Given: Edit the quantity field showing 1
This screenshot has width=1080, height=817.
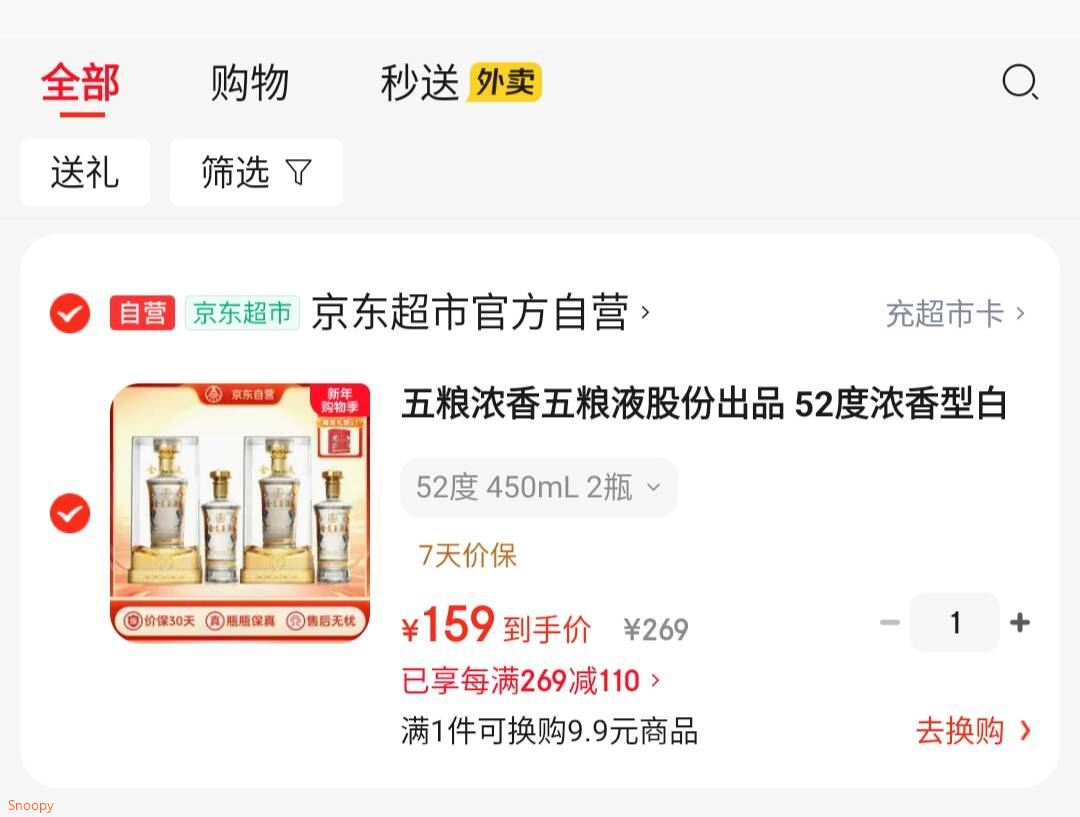Looking at the screenshot, I should coord(955,623).
